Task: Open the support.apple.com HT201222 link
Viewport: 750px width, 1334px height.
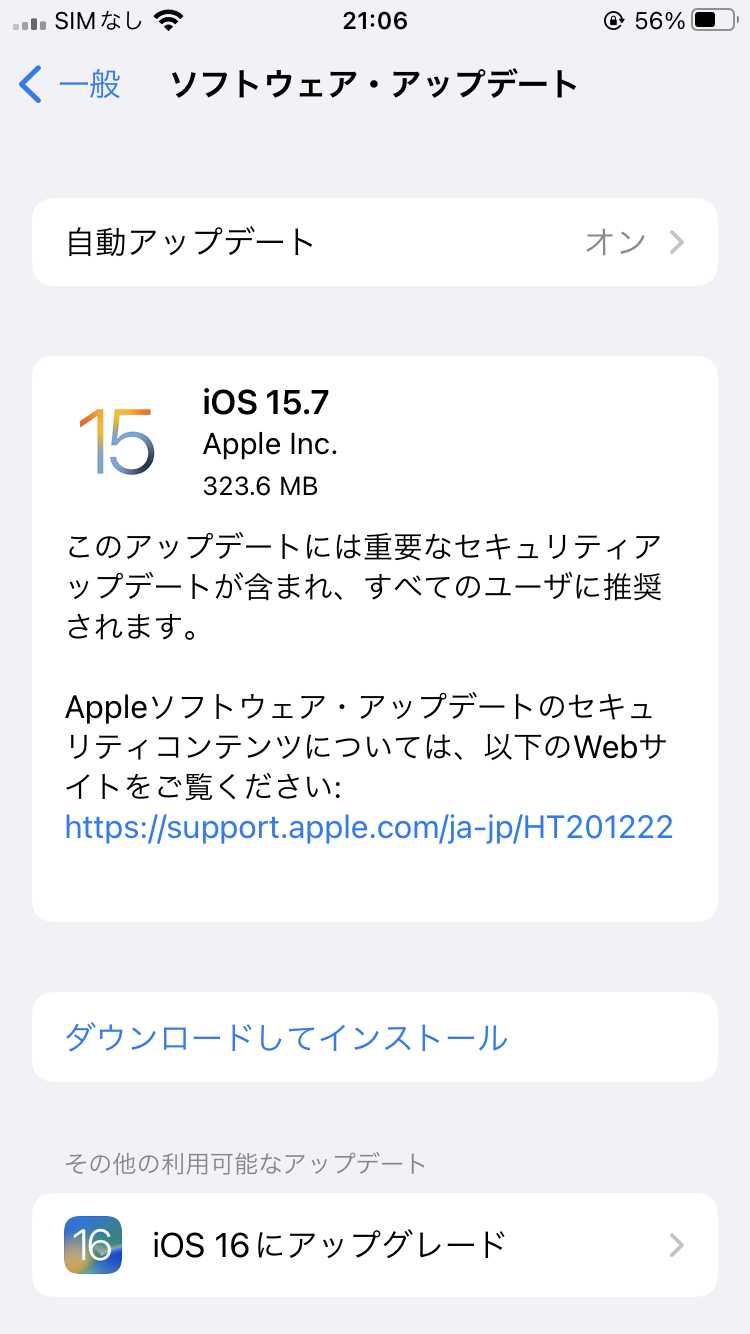Action: [368, 827]
